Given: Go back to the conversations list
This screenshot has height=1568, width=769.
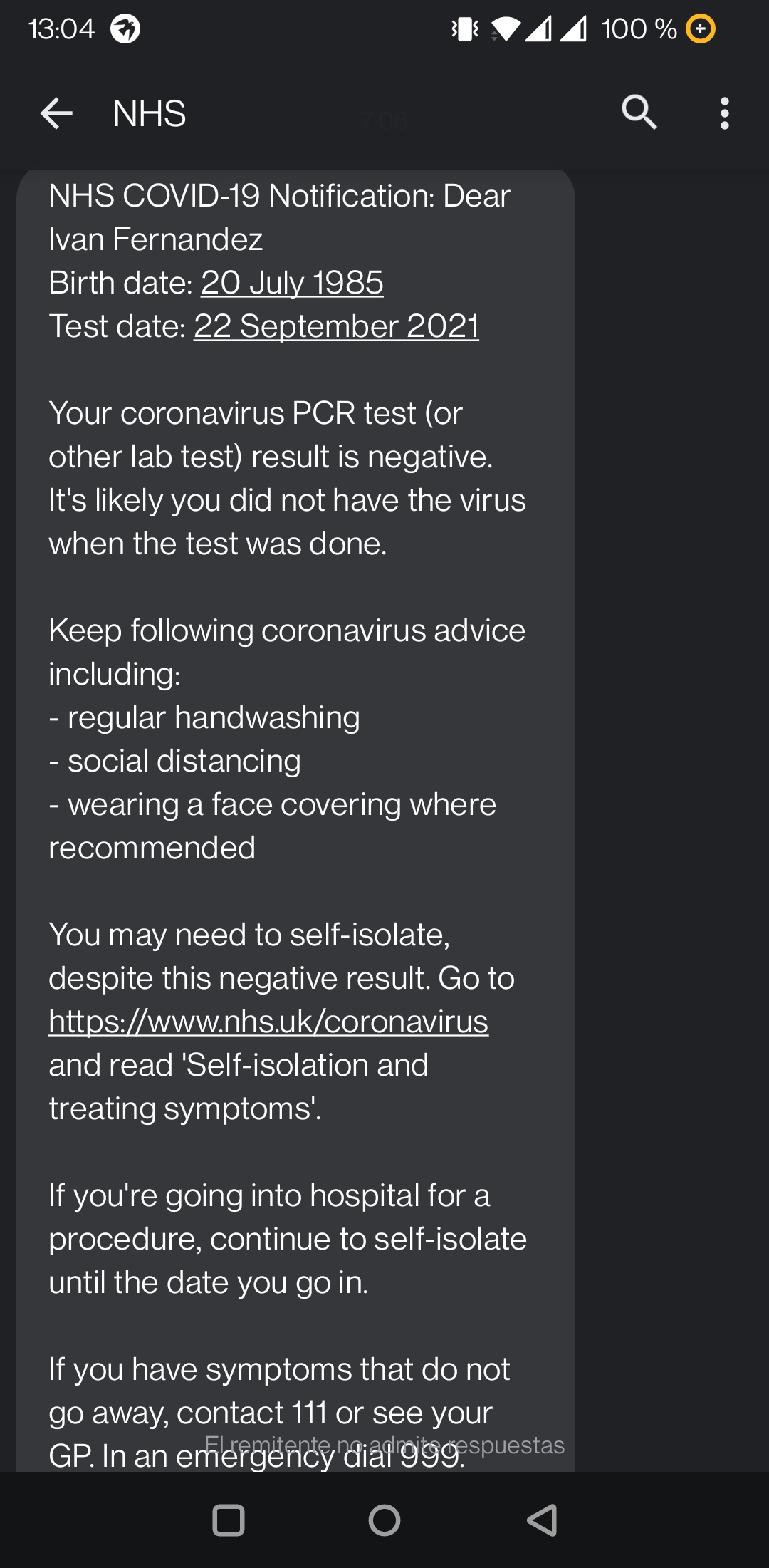Looking at the screenshot, I should pos(57,113).
